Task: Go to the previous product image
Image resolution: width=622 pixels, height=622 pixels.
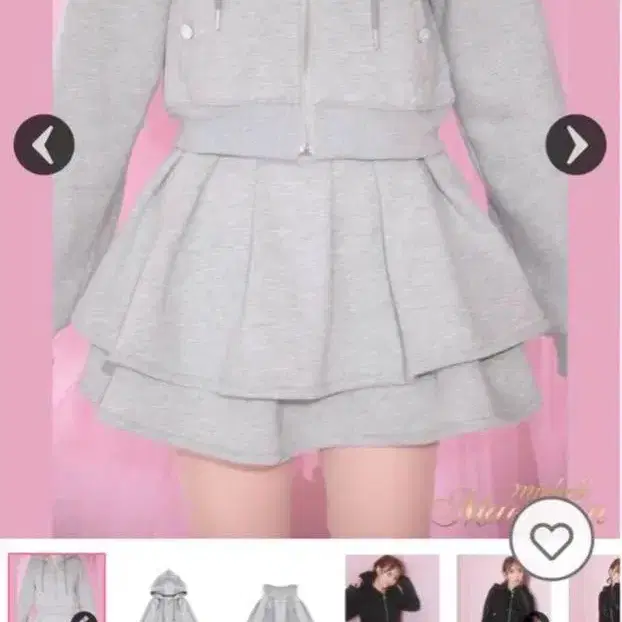Action: [44, 144]
